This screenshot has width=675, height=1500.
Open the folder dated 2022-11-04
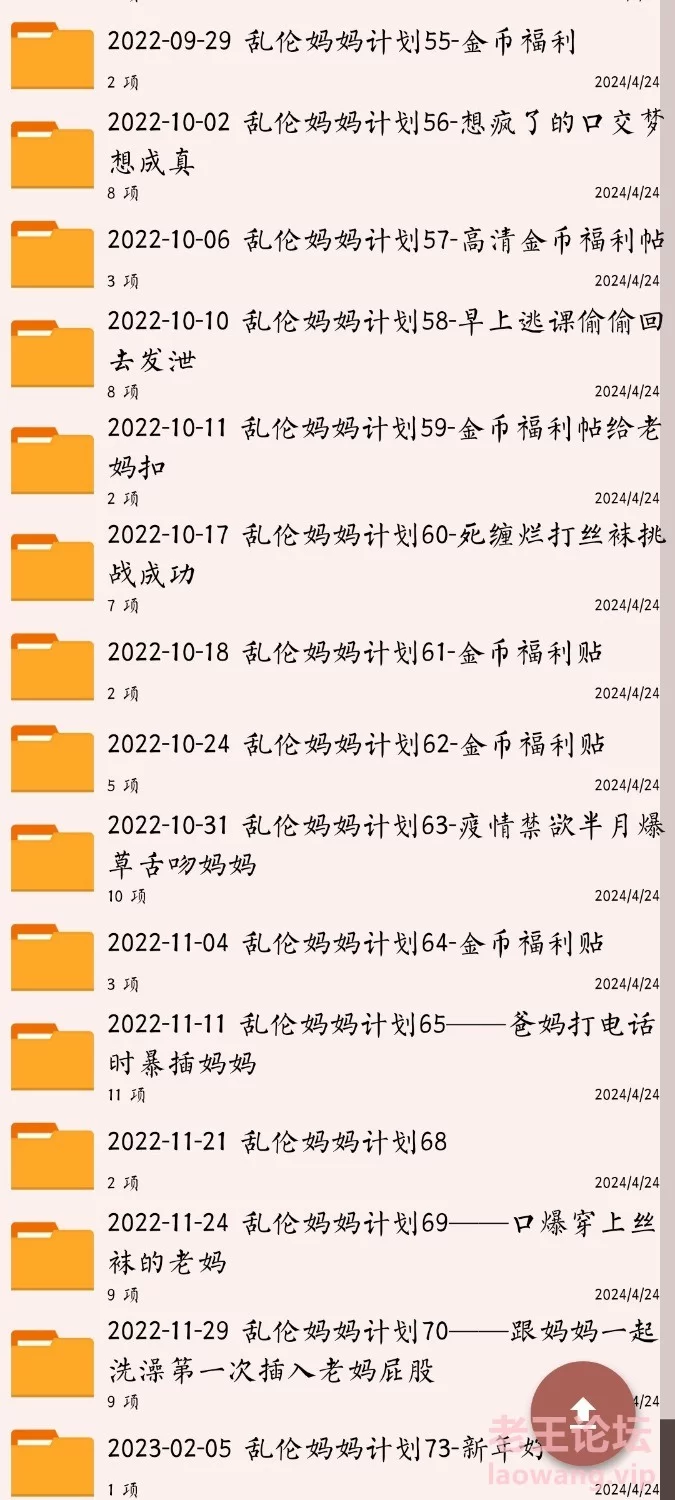coord(337,958)
